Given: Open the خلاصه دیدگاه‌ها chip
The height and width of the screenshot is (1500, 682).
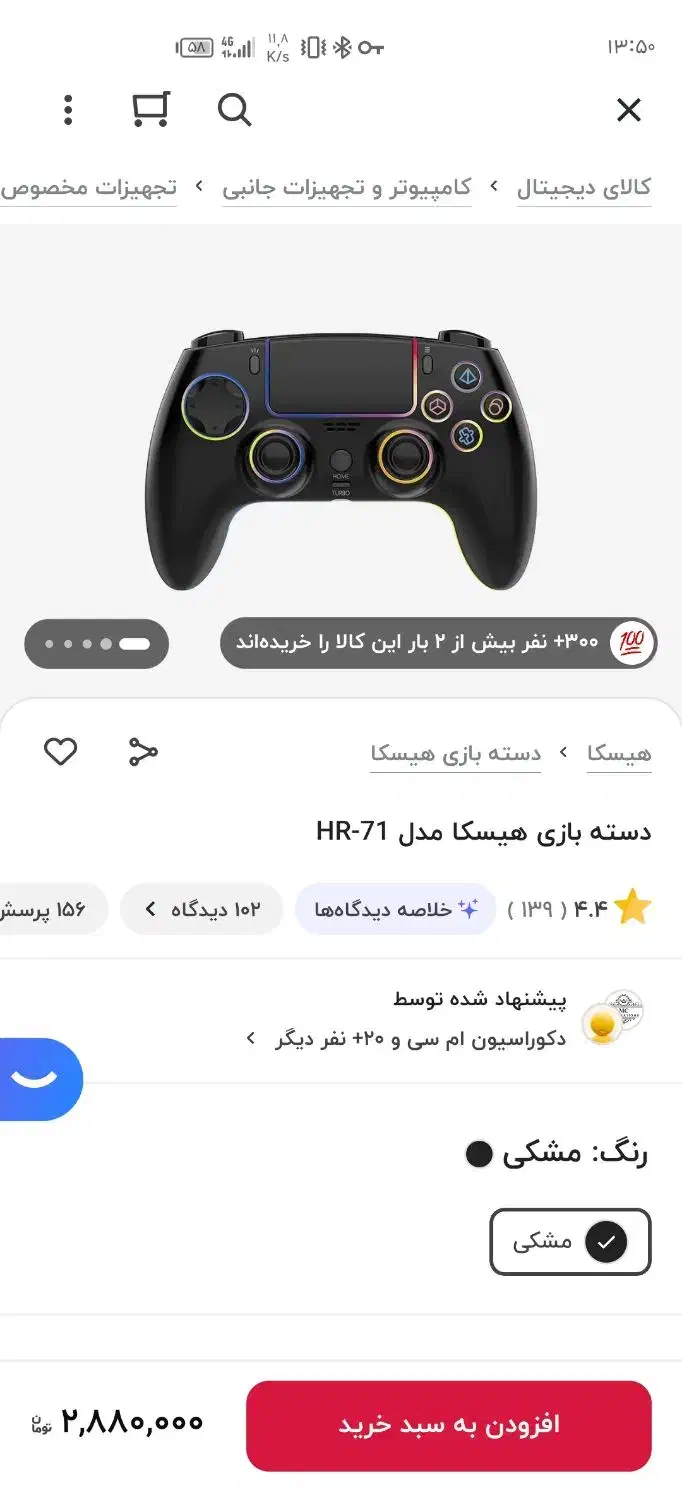Looking at the screenshot, I should (396, 909).
